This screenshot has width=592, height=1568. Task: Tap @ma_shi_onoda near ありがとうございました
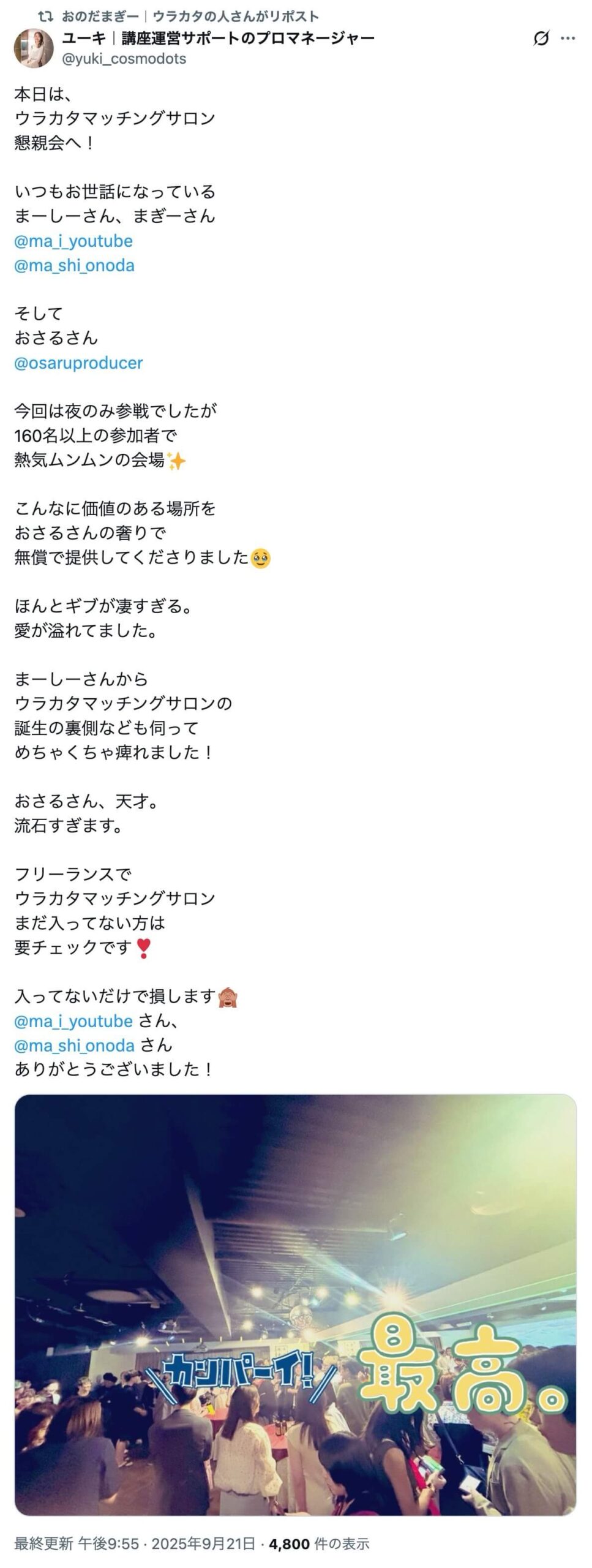(74, 1046)
